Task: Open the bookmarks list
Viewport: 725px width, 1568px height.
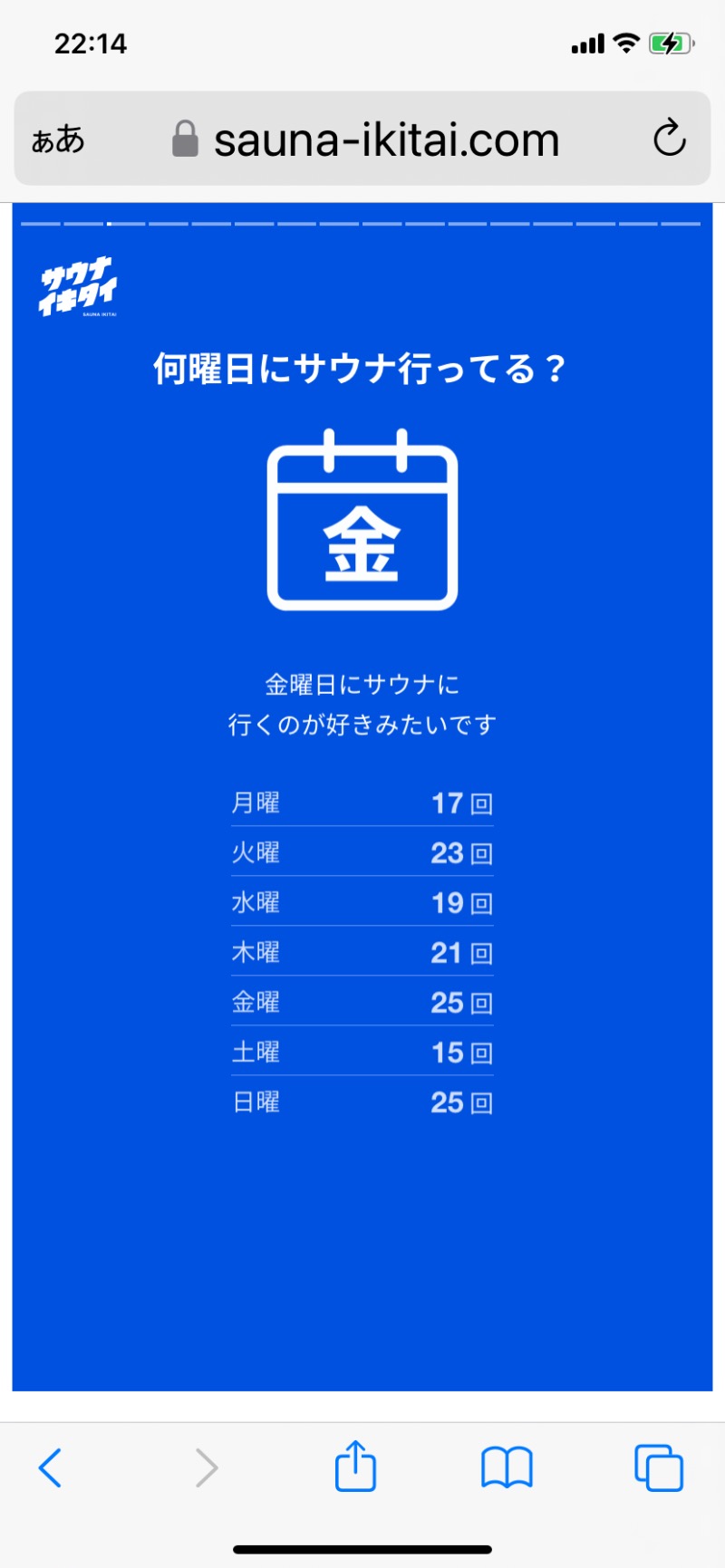Action: 507,1467
